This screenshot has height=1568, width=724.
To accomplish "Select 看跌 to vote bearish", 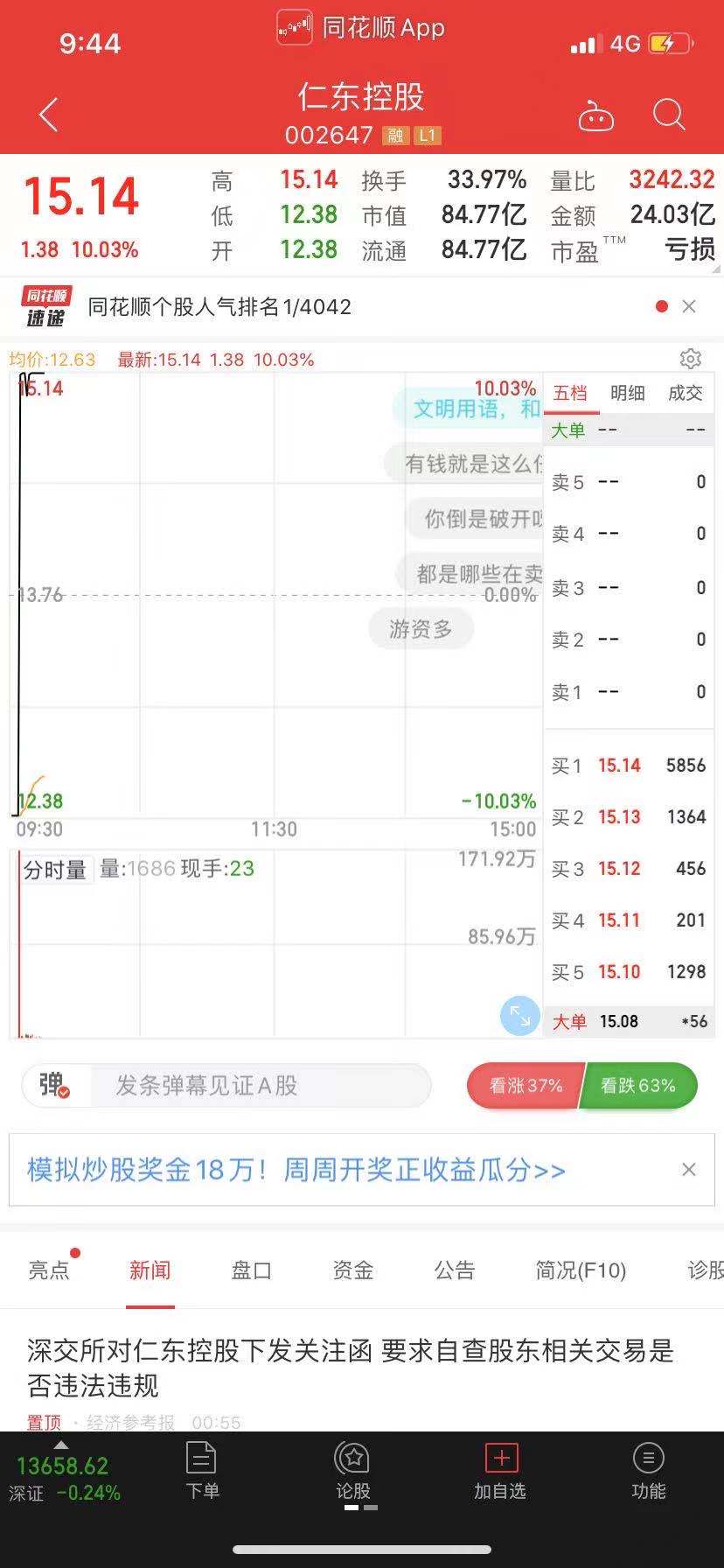I will coord(640,1085).
